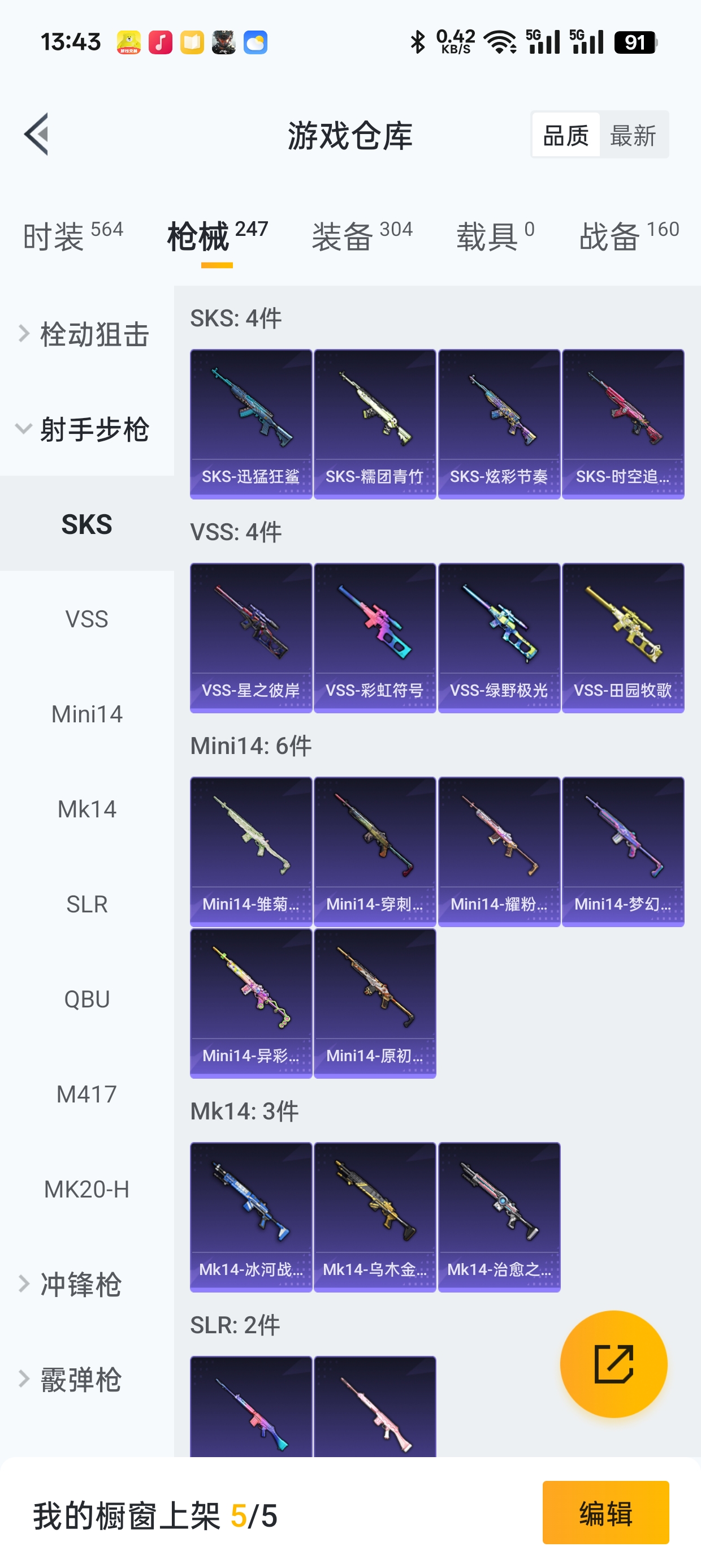Open the SKS-迅猛狂鲨 skin
This screenshot has width=701, height=1568.
250,424
